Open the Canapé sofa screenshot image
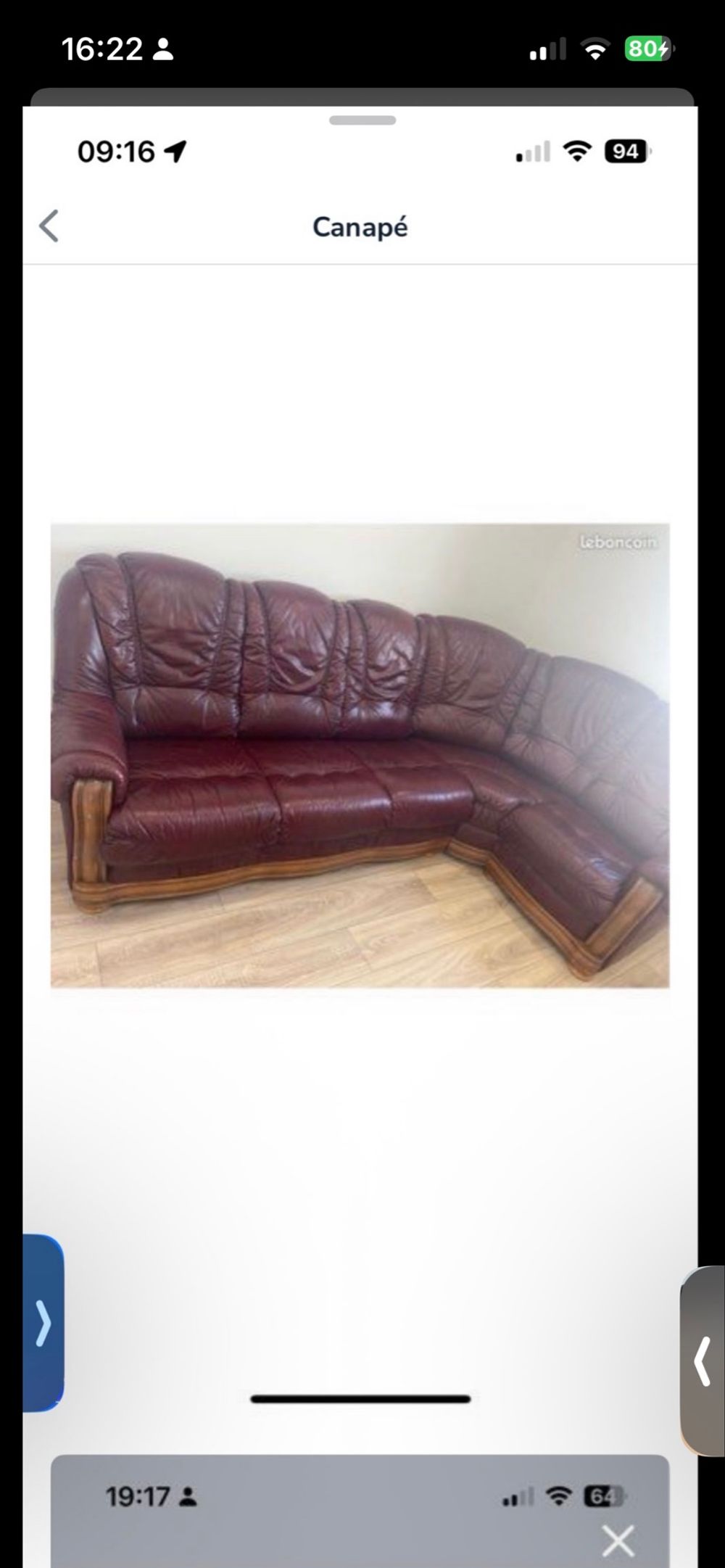The image size is (725, 1568). (x=360, y=755)
